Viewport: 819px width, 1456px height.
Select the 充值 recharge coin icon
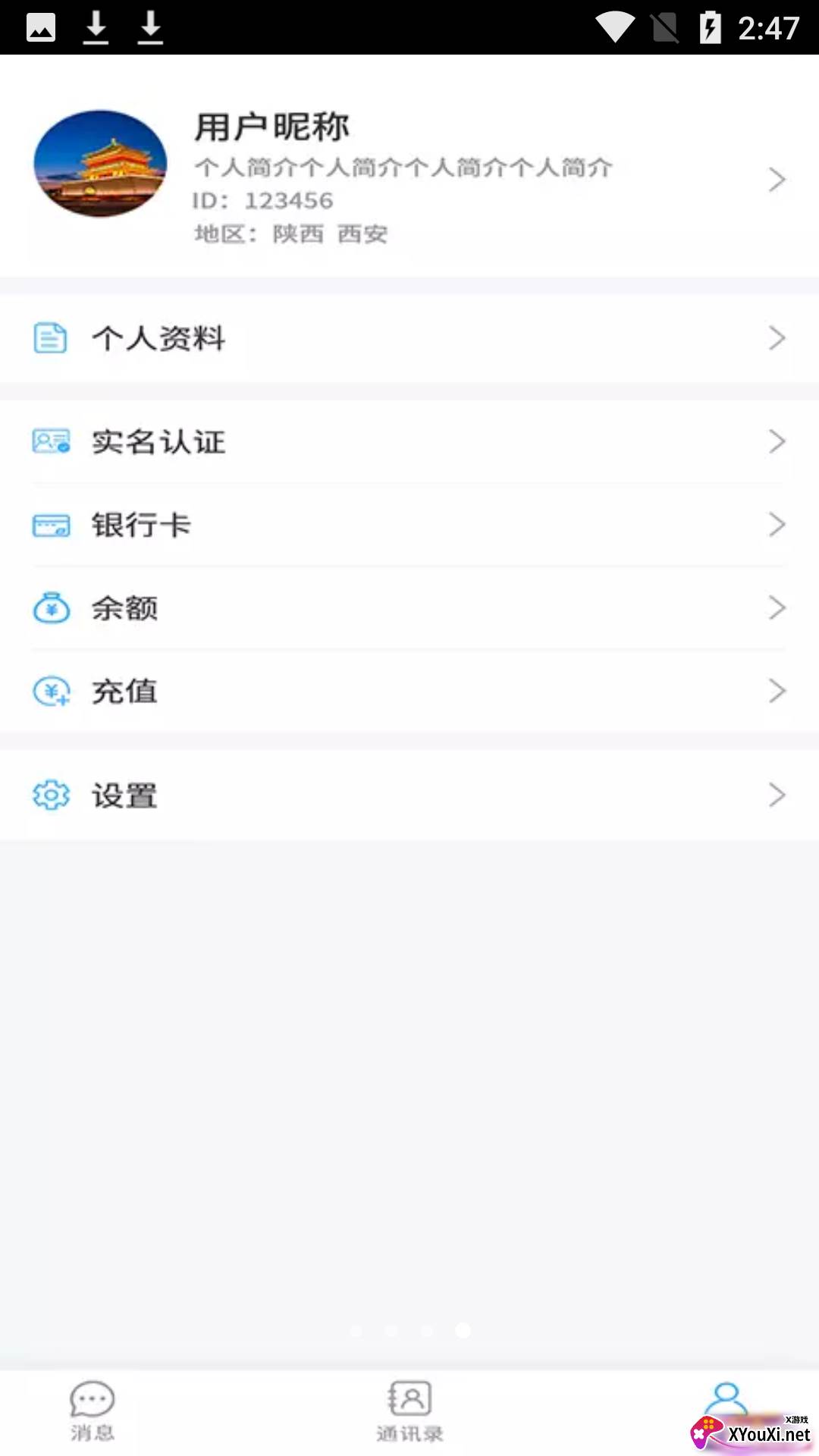(49, 691)
